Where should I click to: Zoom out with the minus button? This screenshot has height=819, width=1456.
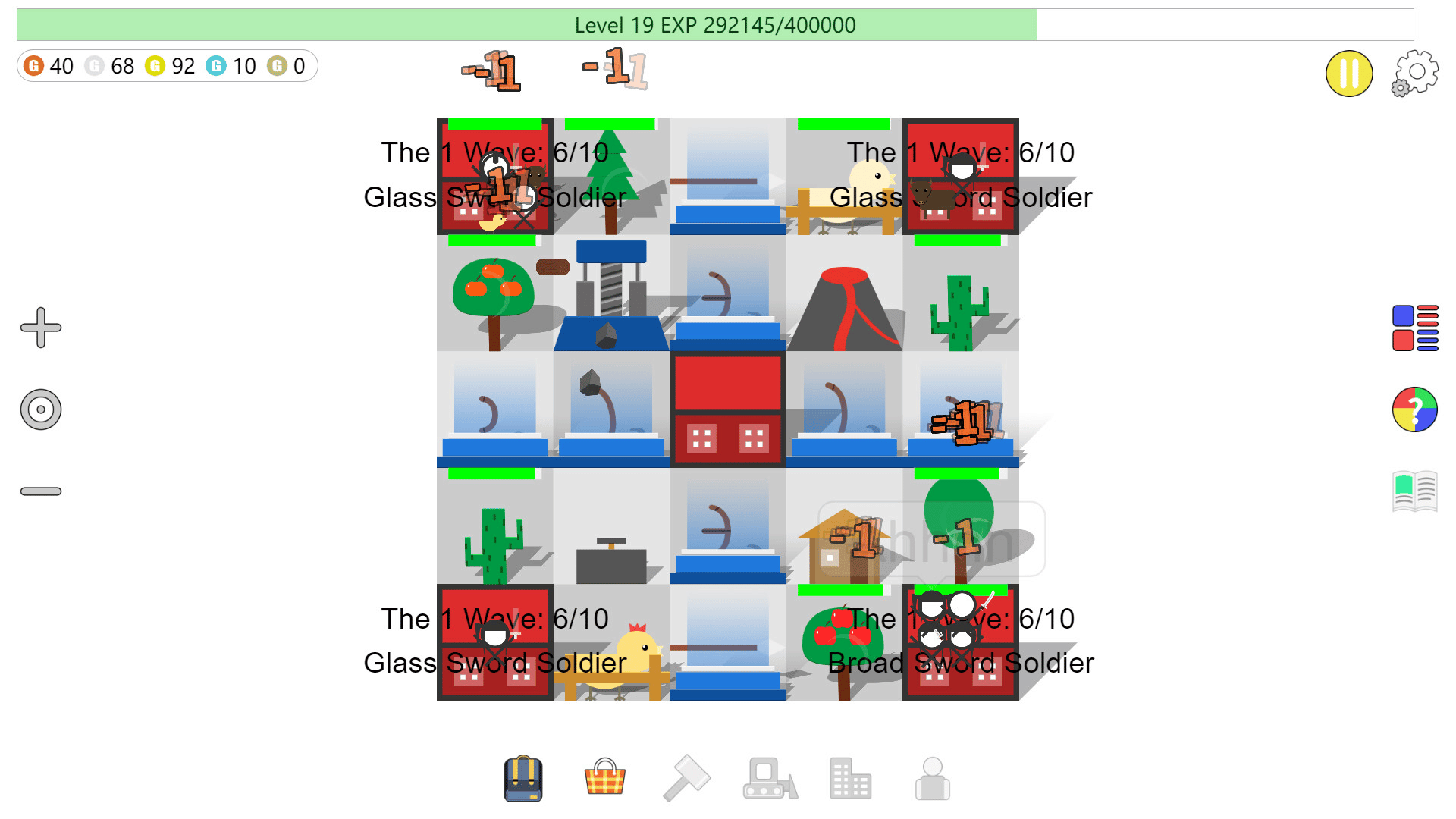coord(41,491)
